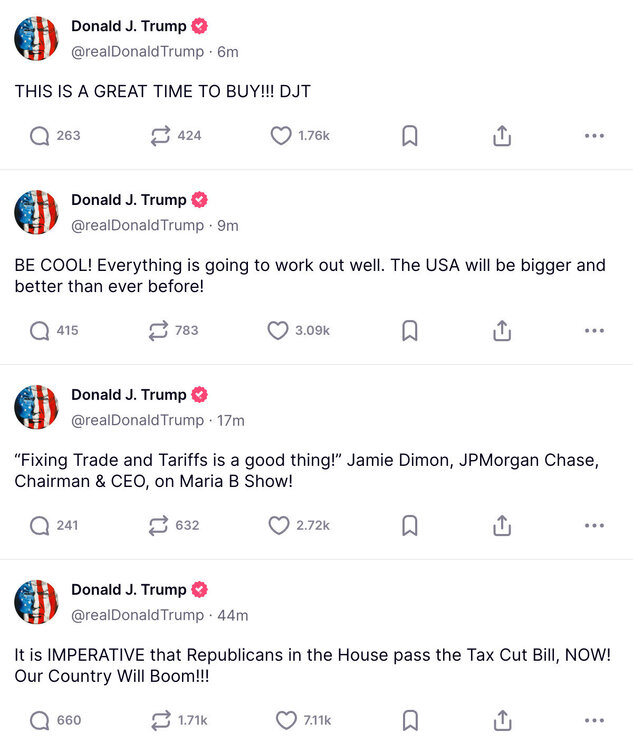Reply to the Tax Cut Bill post
633x750 pixels.
(40, 720)
